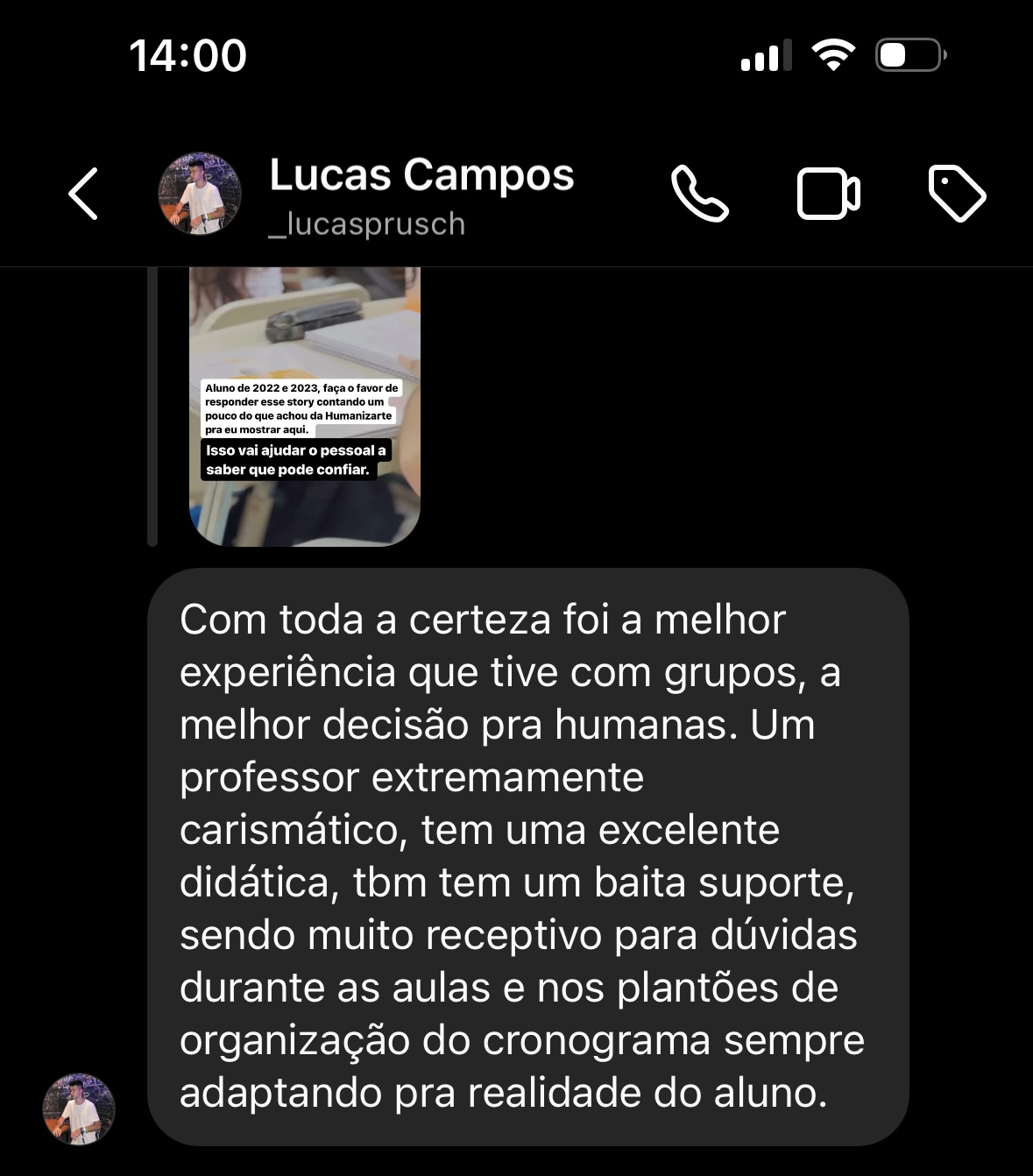This screenshot has width=1033, height=1176.
Task: View sender's avatar next to the message
Action: coord(79,1109)
